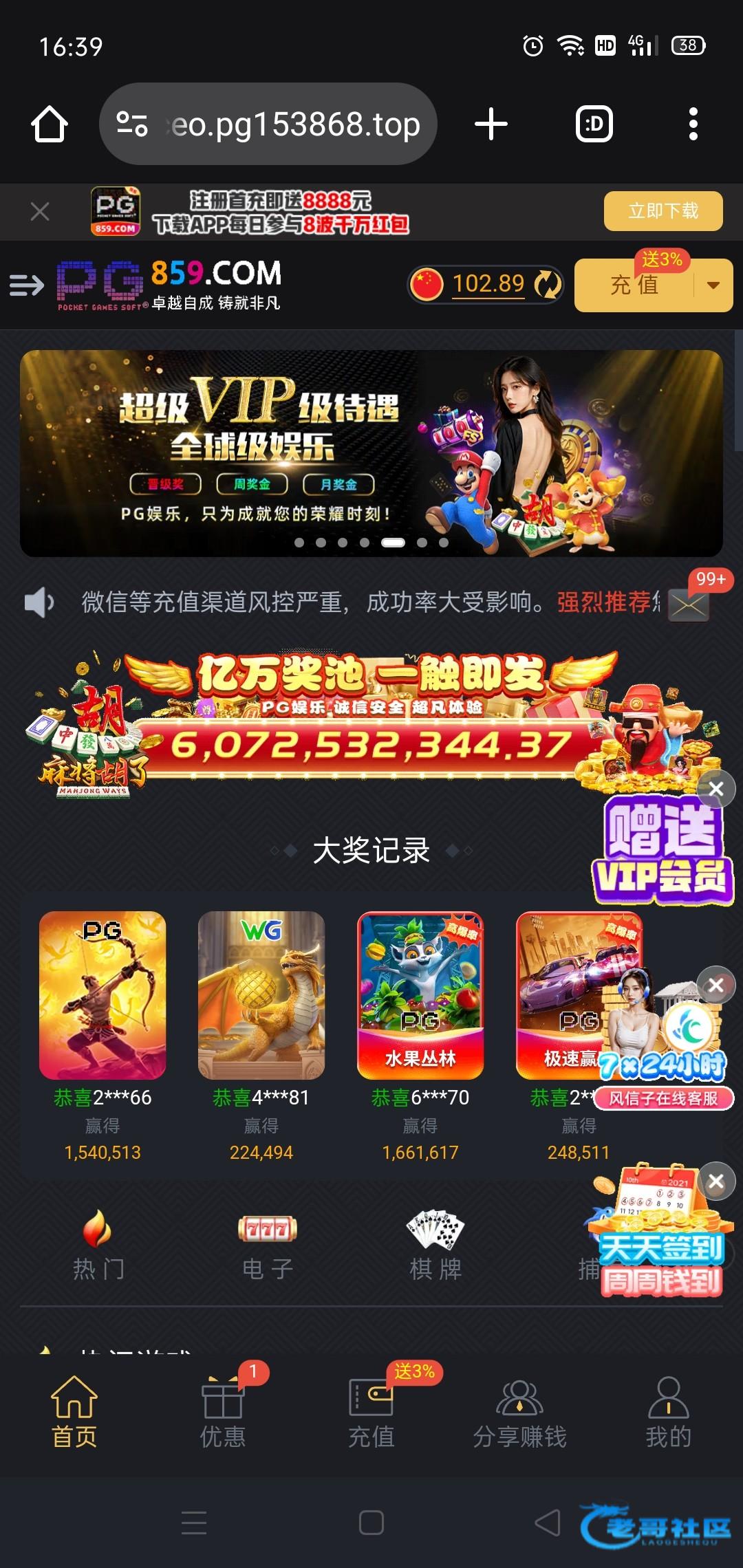Image resolution: width=743 pixels, height=1568 pixels.
Task: Tap the 立即下载 download button
Action: click(663, 211)
